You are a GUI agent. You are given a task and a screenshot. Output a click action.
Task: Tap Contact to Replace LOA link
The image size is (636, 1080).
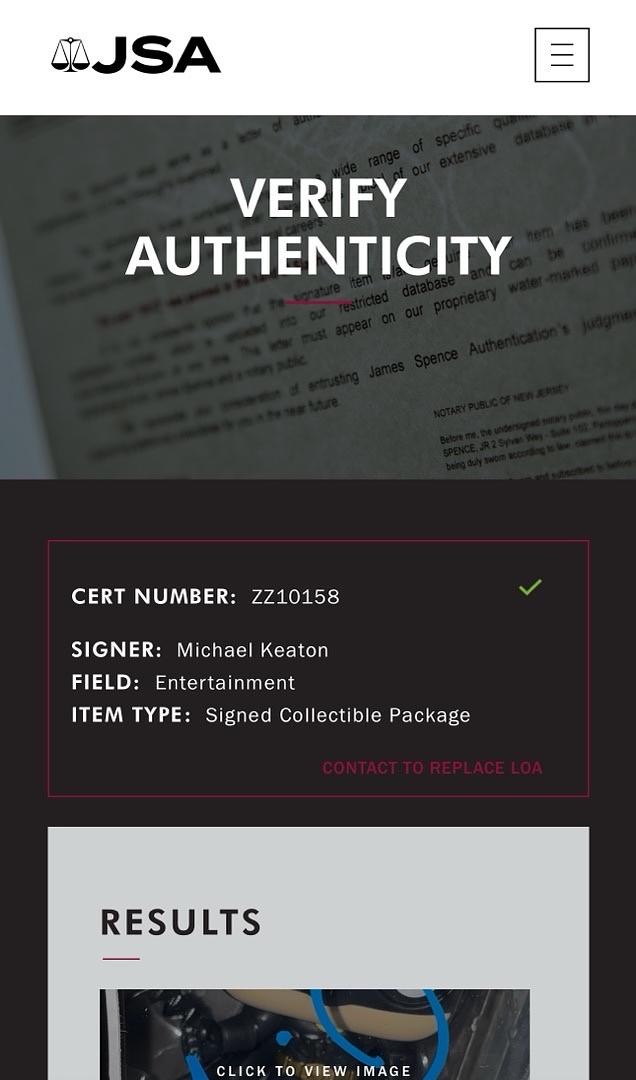pyautogui.click(x=432, y=768)
